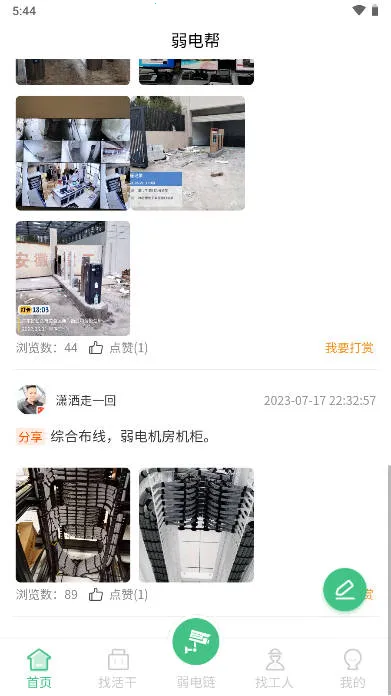Open 潇洒走一回's profile avatar
391x696 pixels.
(x=31, y=399)
